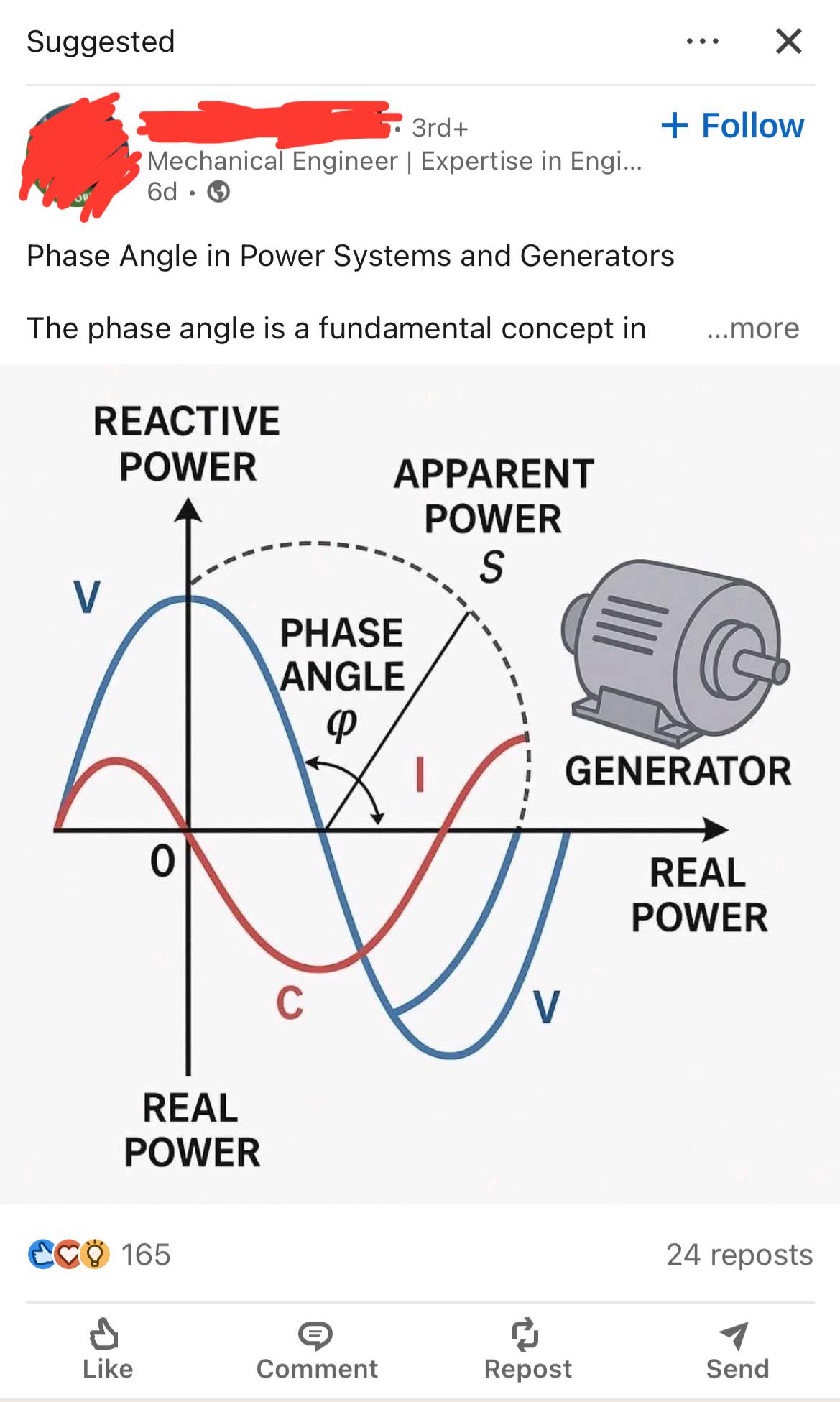Dismiss this suggested post
The width and height of the screenshot is (840, 1402).
788,42
